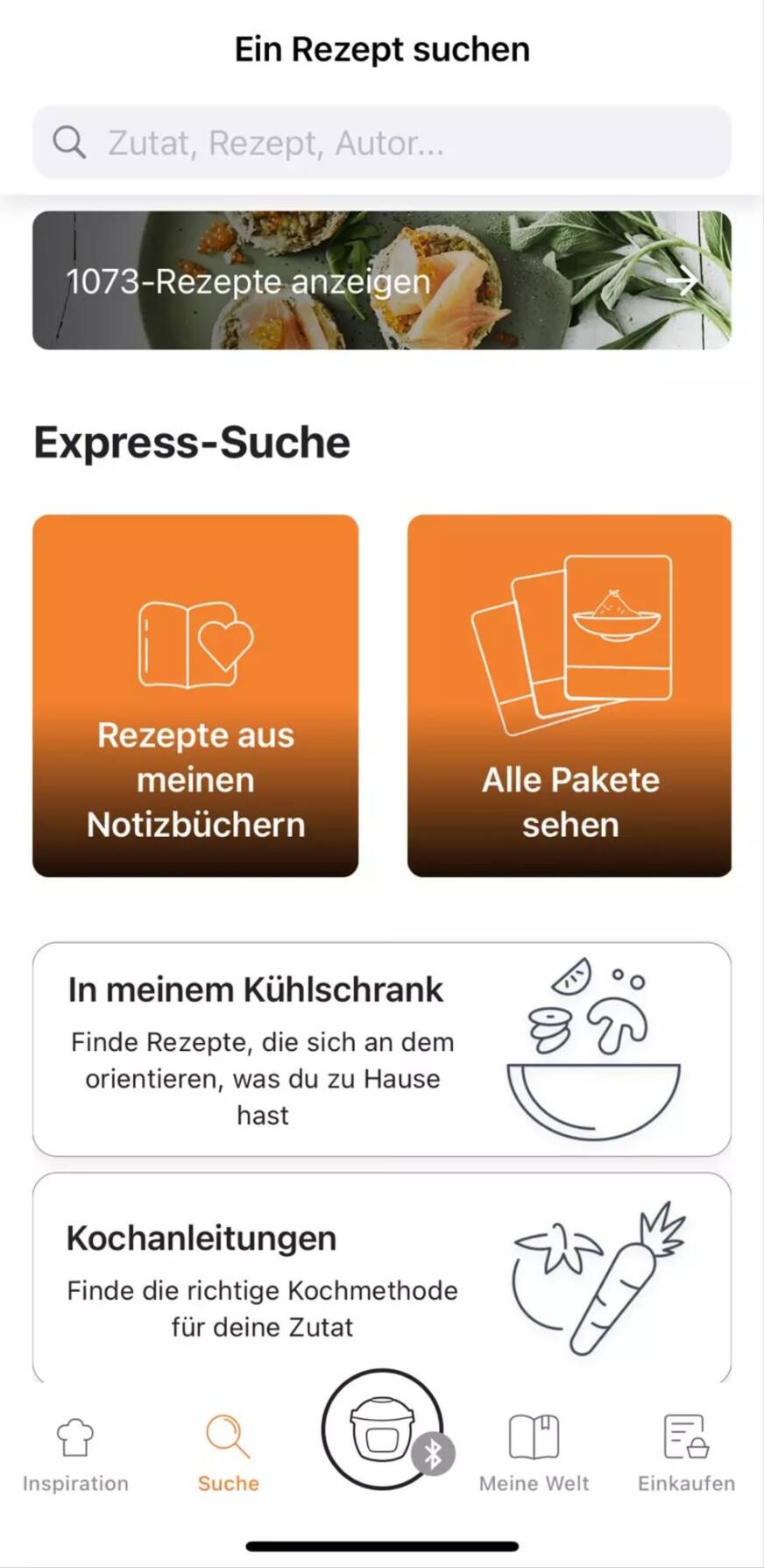Select the Alle Pakete sehen tile
The width and height of the screenshot is (764, 1568).
[569, 695]
